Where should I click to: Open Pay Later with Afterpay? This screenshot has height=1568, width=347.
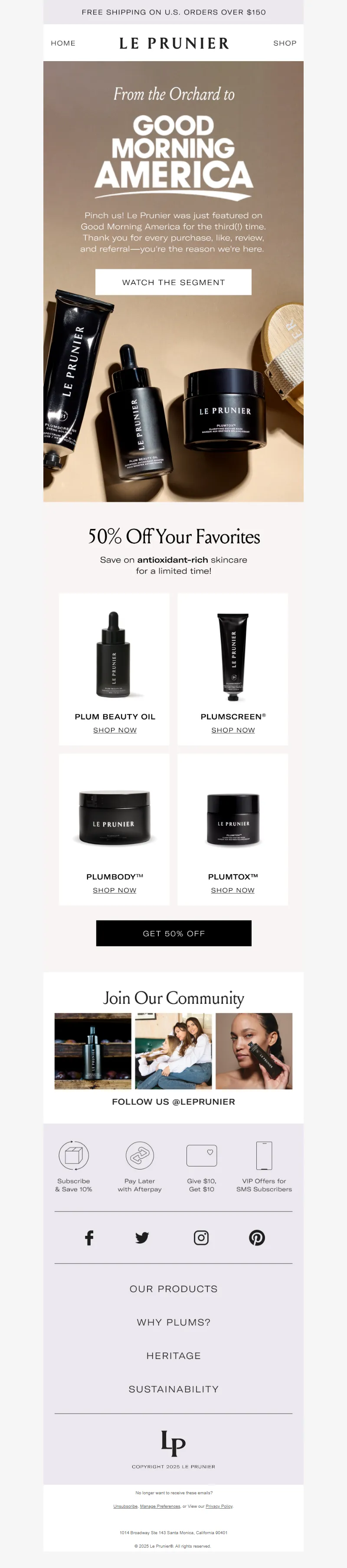pos(139,1166)
